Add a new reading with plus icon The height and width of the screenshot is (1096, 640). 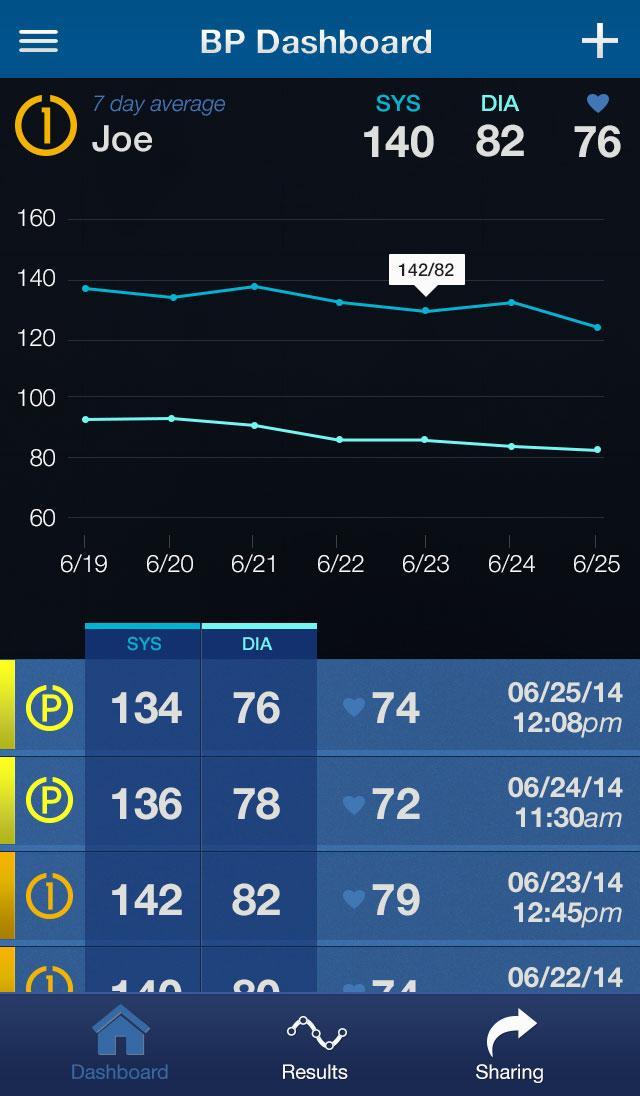[x=600, y=41]
